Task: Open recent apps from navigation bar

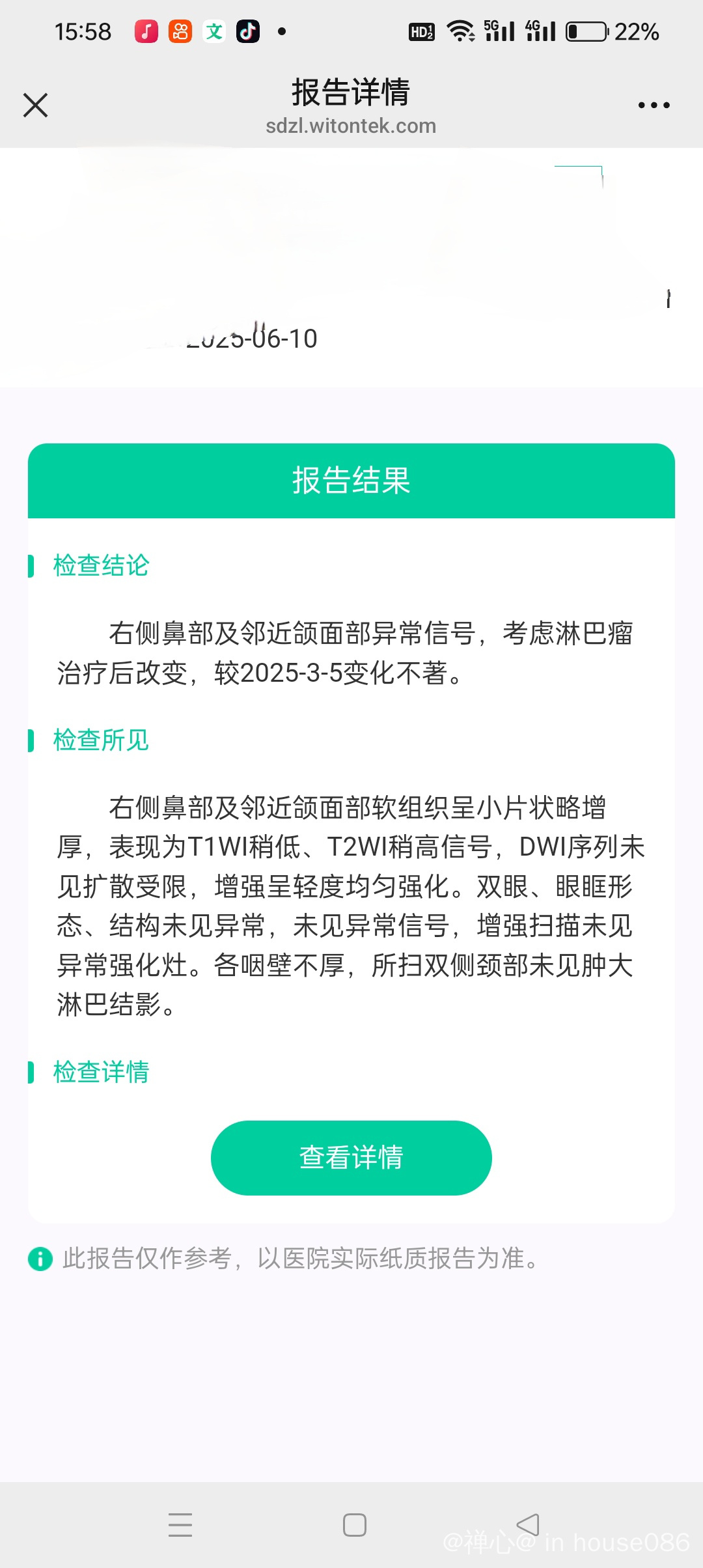Action: tap(180, 1525)
